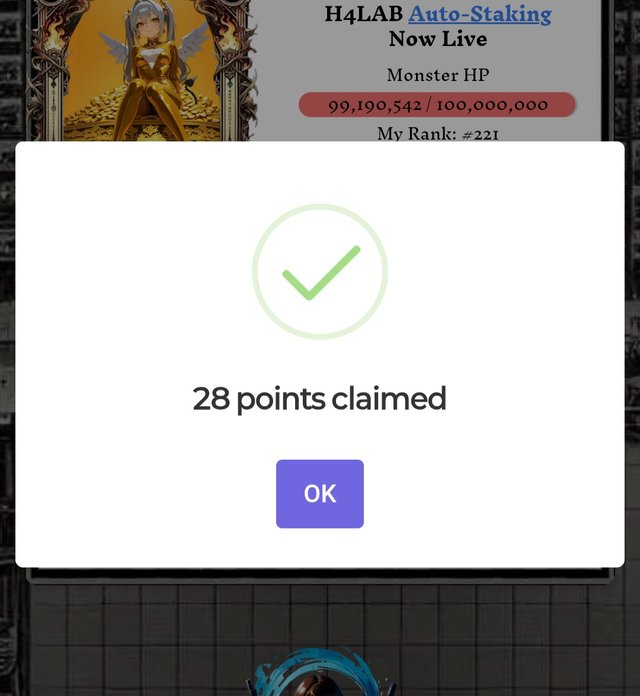Confirm the points claimed dialog with OK
The height and width of the screenshot is (696, 640).
319,494
